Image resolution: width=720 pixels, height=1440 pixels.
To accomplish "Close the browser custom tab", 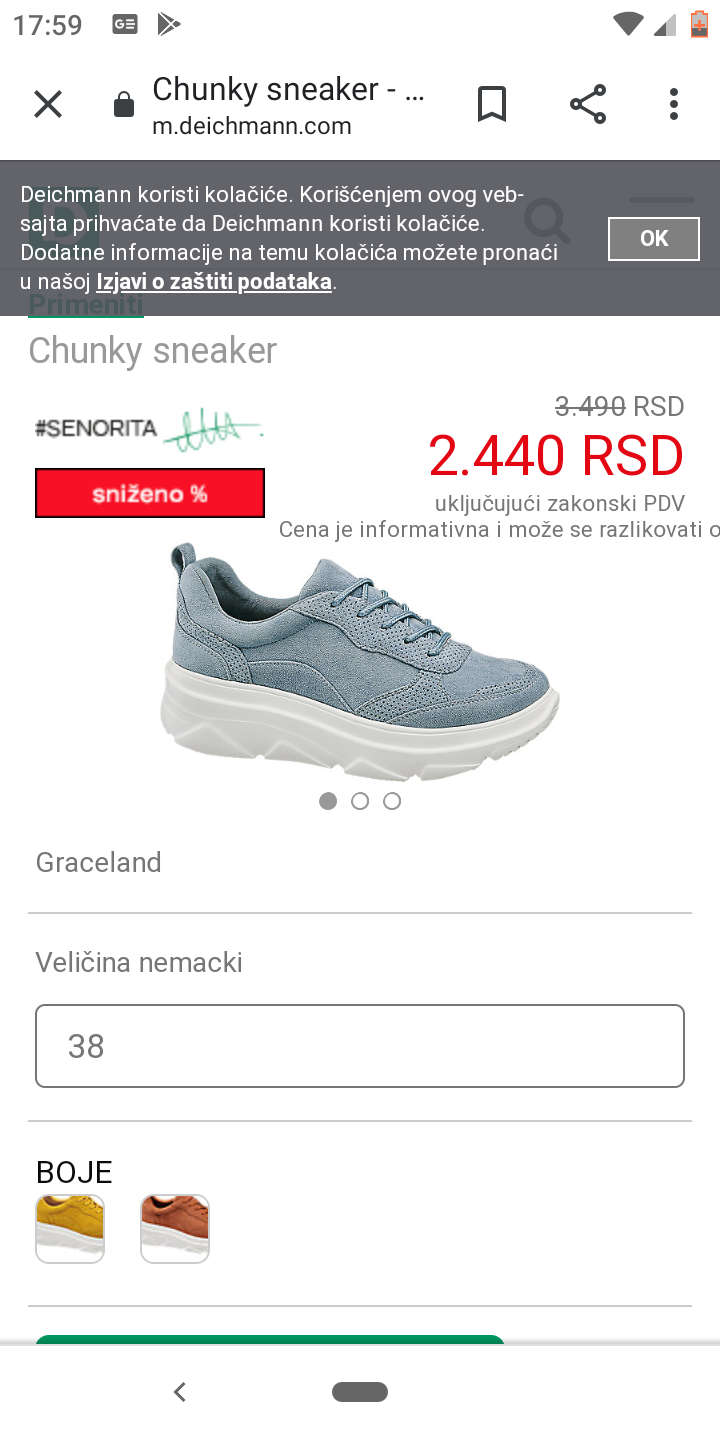I will coord(48,104).
